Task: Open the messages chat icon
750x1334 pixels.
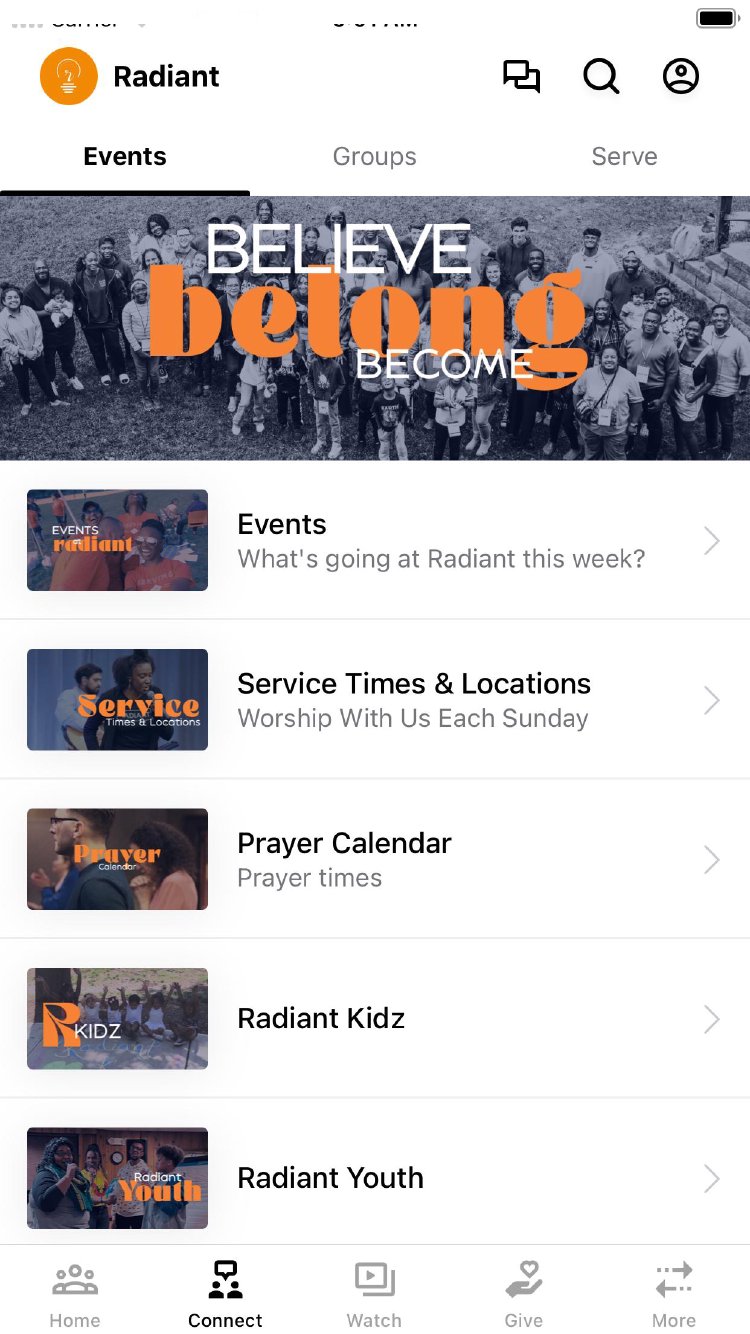Action: [521, 77]
